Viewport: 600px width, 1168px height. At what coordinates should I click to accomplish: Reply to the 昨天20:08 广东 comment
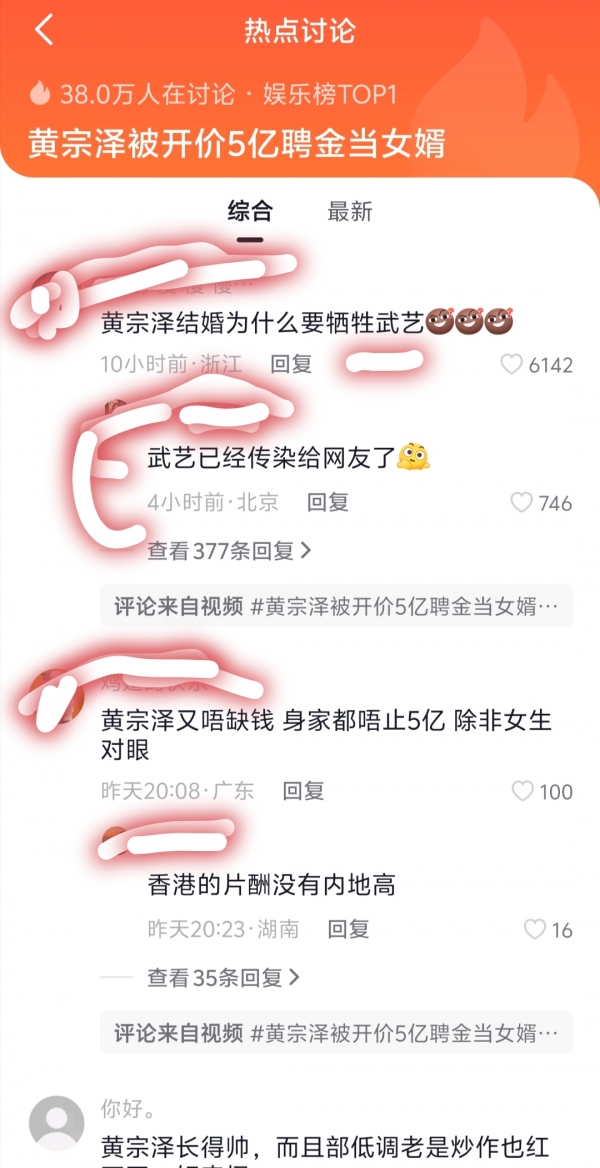[x=303, y=791]
